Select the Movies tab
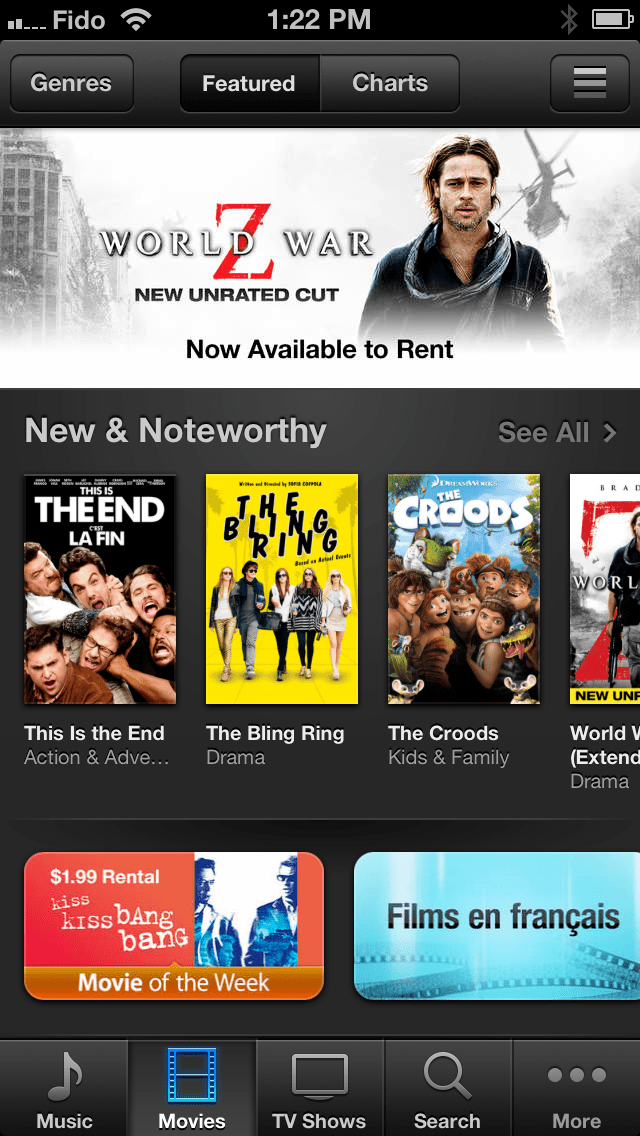This screenshot has height=1136, width=640. 192,1090
